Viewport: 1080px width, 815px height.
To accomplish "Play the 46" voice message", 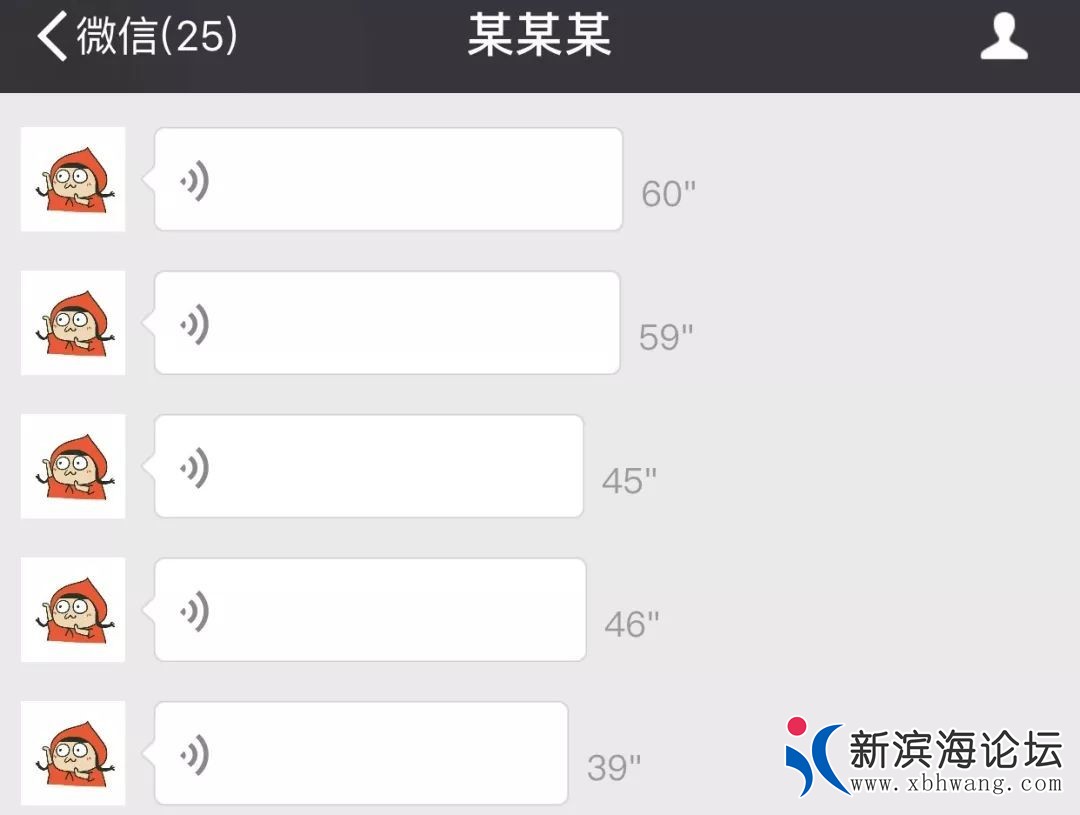I will [370, 610].
